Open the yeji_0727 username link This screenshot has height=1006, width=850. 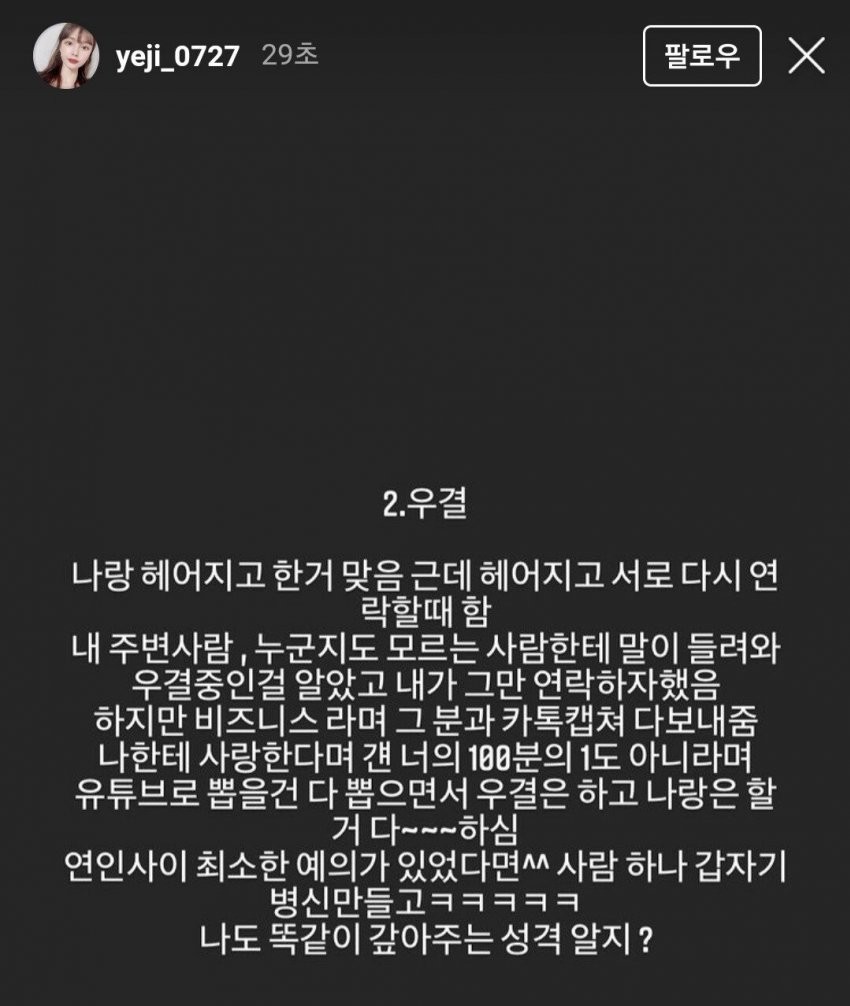pyautogui.click(x=175, y=56)
